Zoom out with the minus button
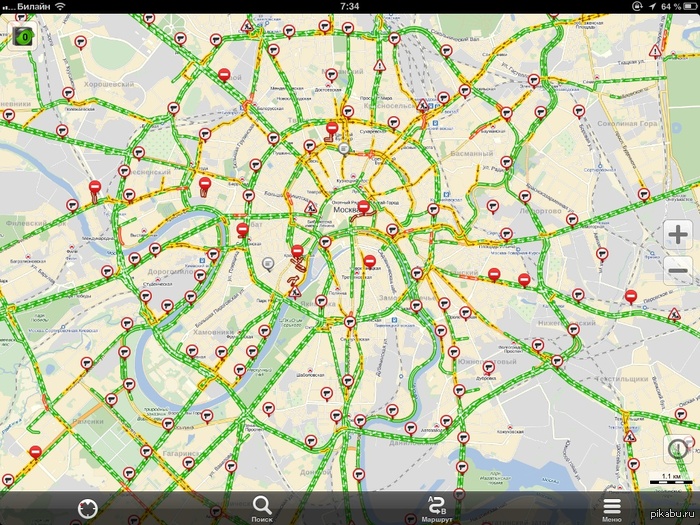 pyautogui.click(x=677, y=268)
